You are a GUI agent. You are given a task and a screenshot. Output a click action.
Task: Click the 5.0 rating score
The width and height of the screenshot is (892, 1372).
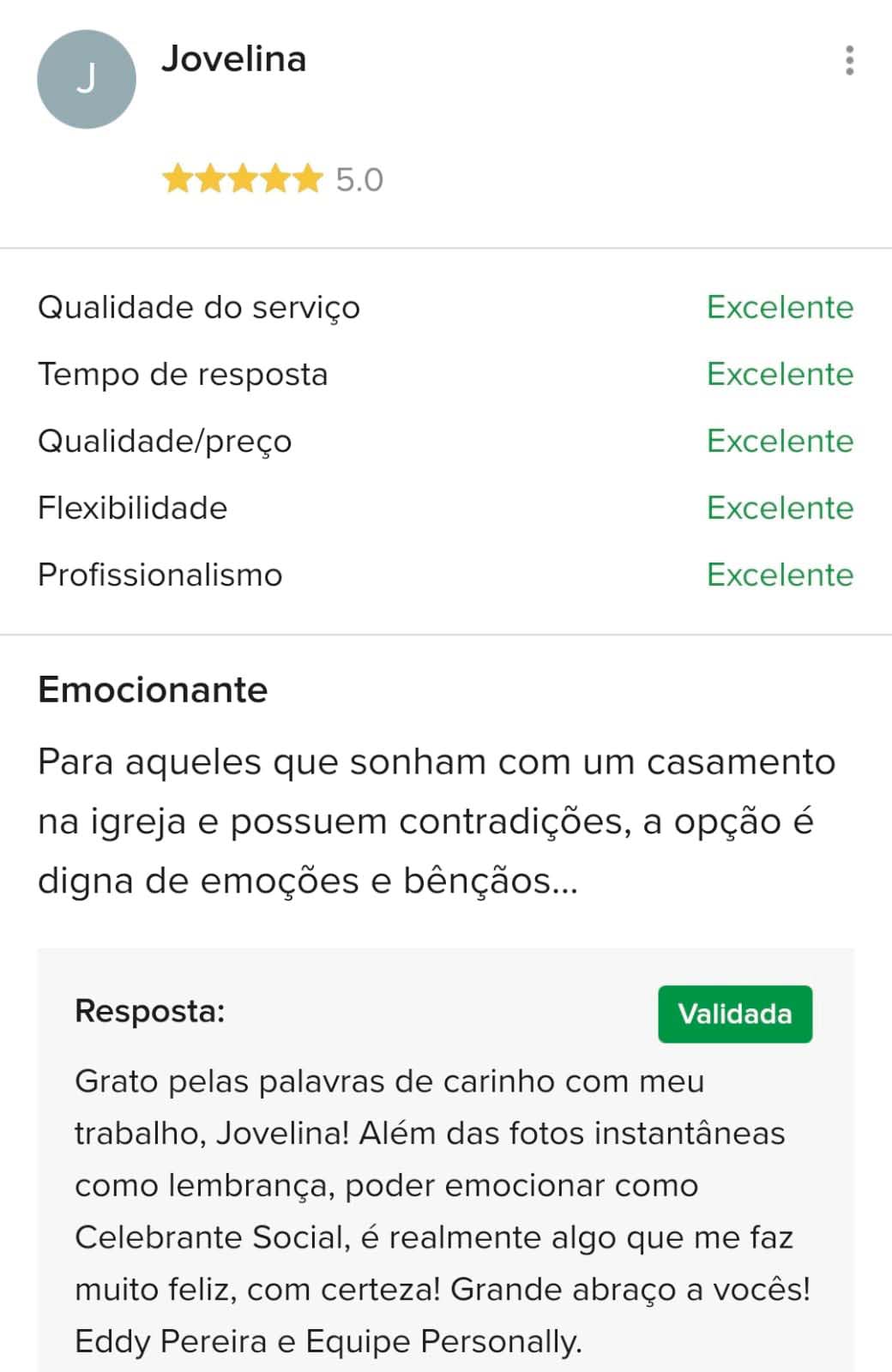[x=359, y=178]
